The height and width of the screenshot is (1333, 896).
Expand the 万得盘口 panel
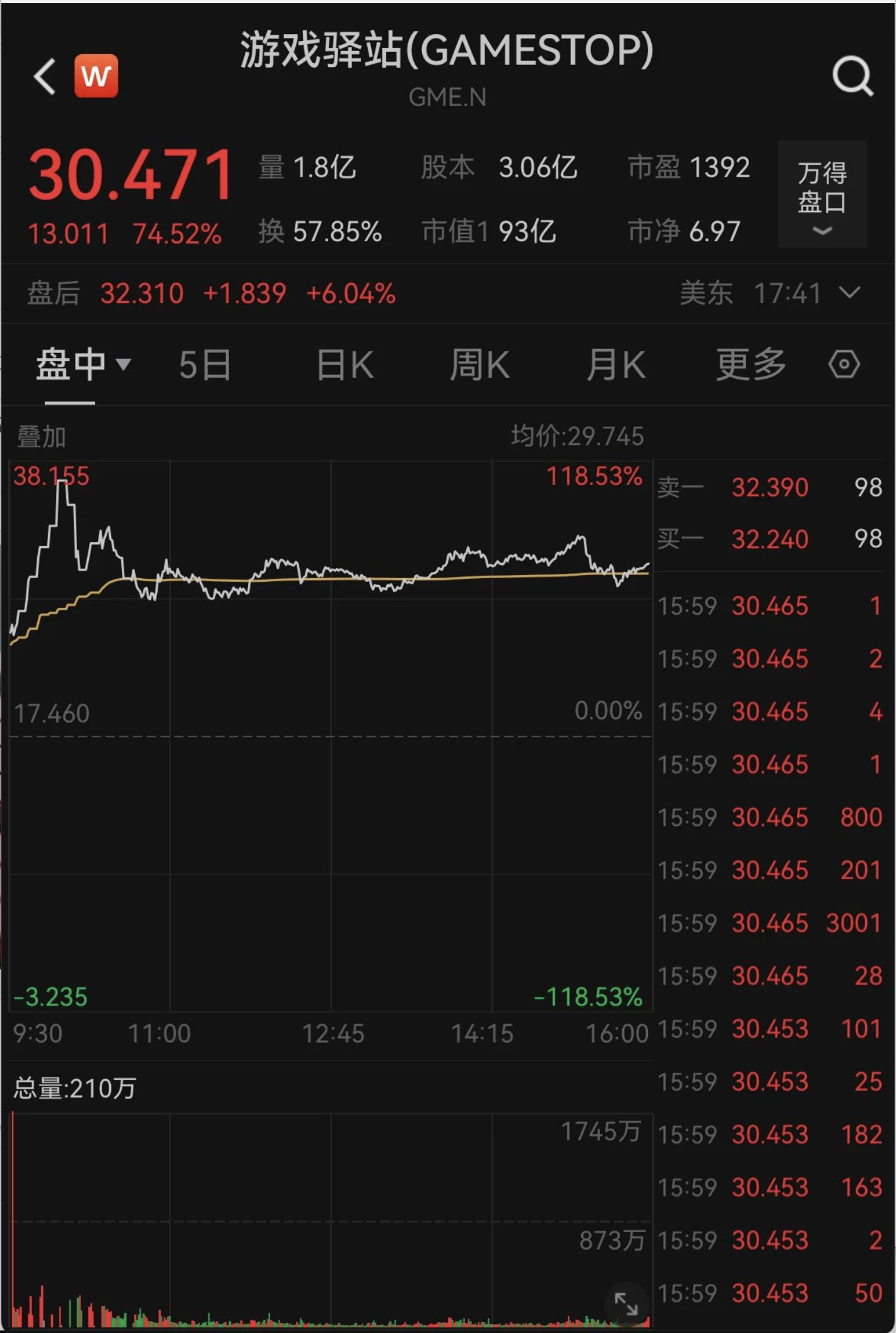(822, 194)
